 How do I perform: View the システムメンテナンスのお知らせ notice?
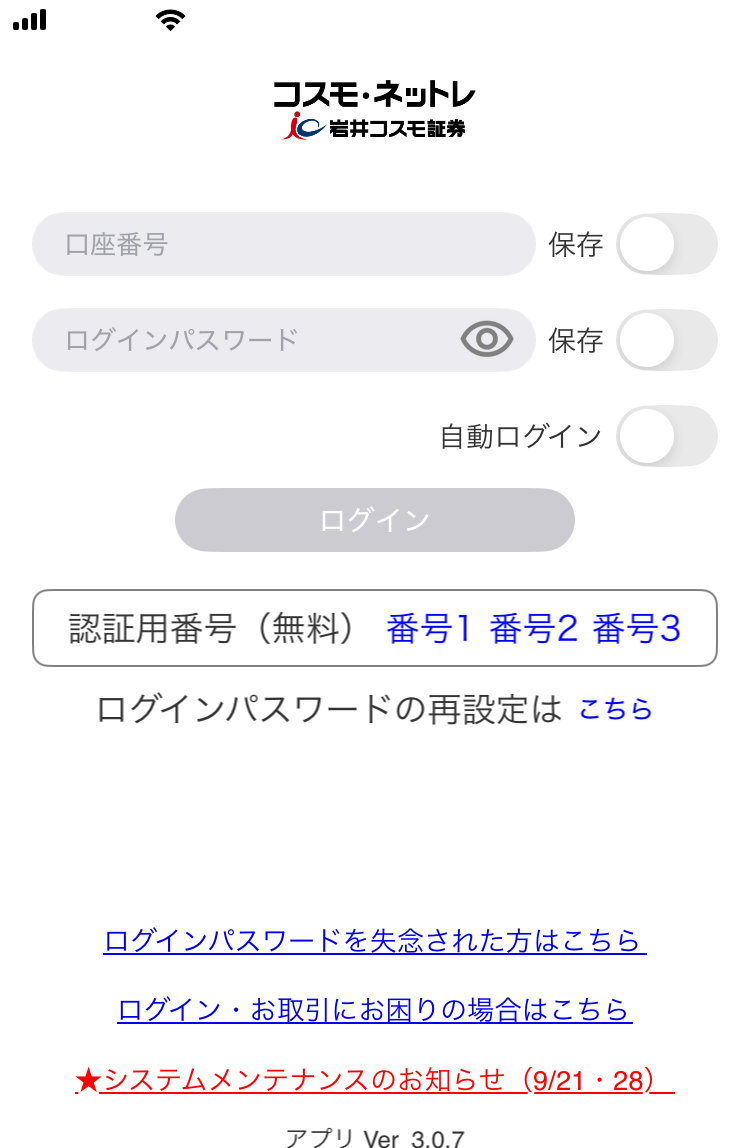(375, 1080)
